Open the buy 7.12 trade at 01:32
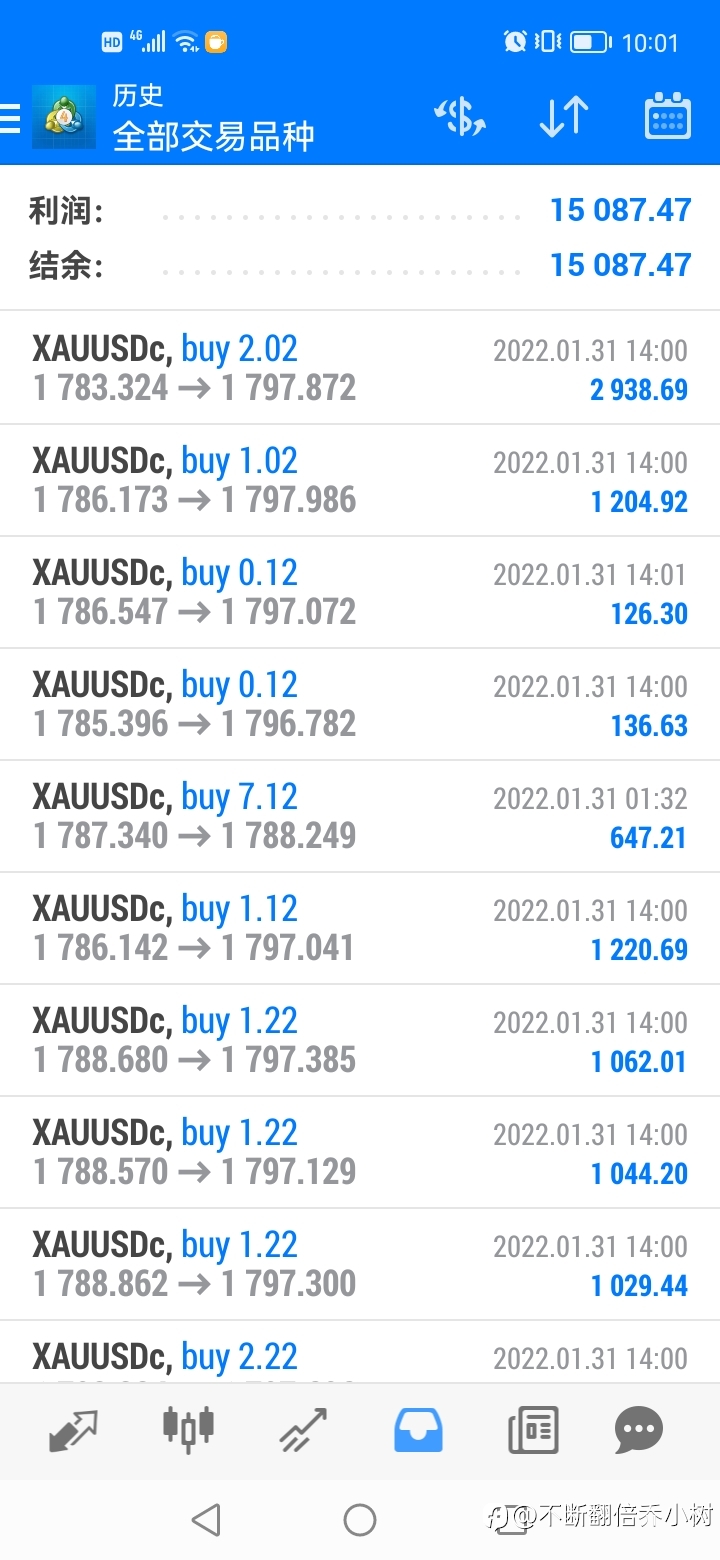This screenshot has width=720, height=1560. 360,817
